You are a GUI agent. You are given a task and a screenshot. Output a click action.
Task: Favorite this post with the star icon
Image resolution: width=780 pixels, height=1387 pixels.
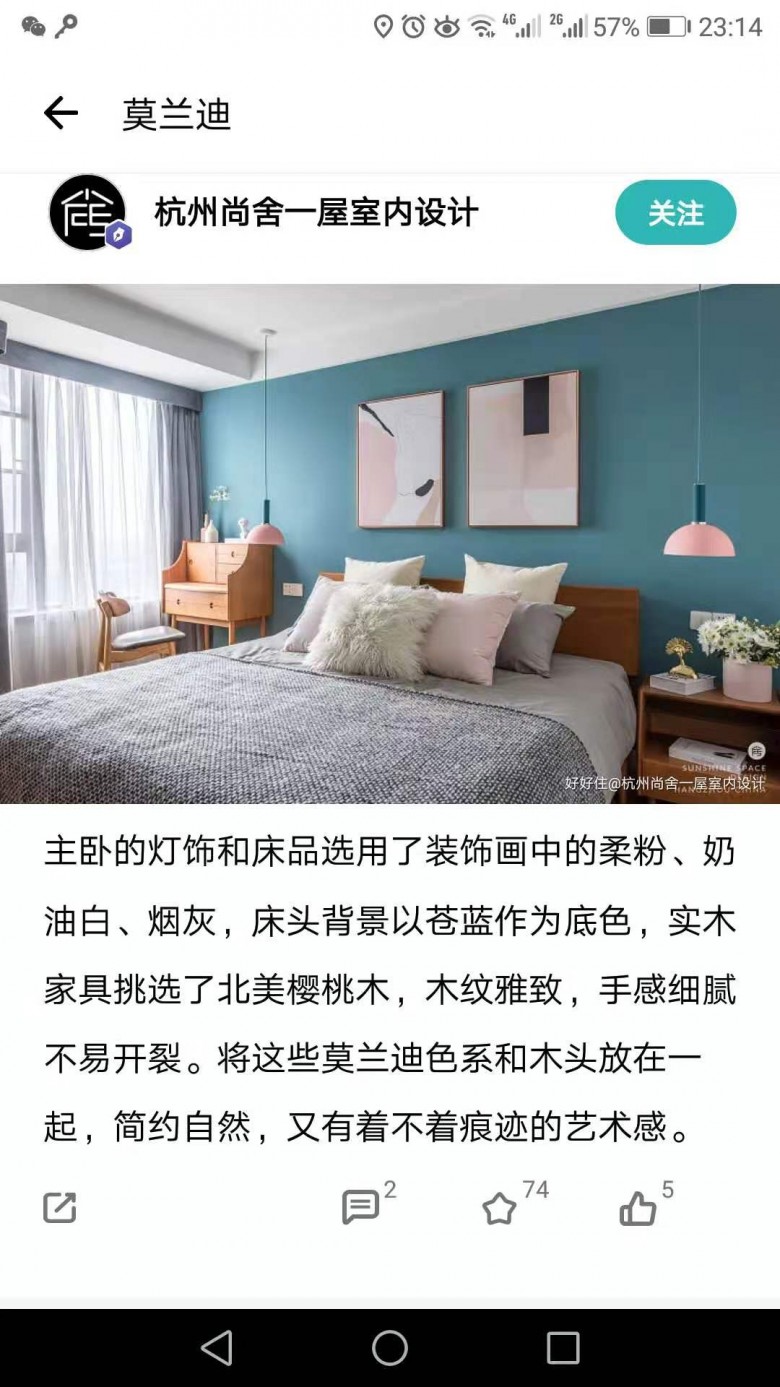pos(499,1209)
